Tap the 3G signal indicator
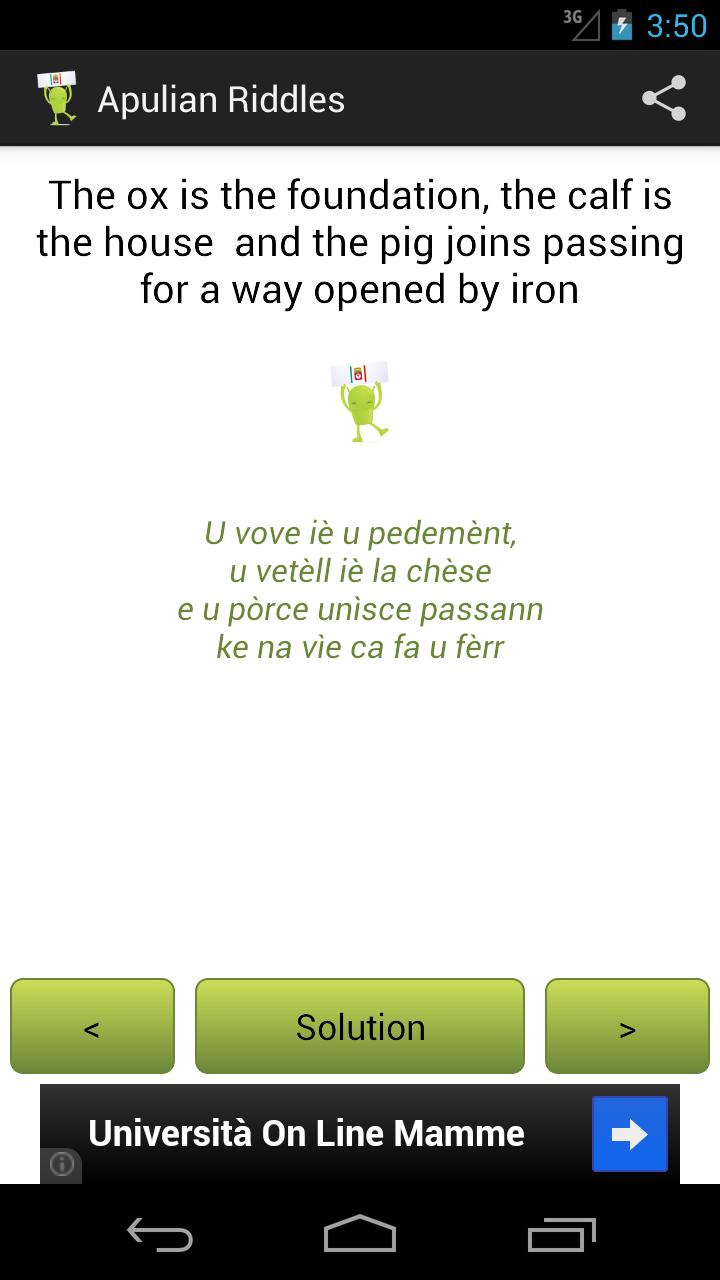Image resolution: width=720 pixels, height=1280 pixels. coord(583,25)
